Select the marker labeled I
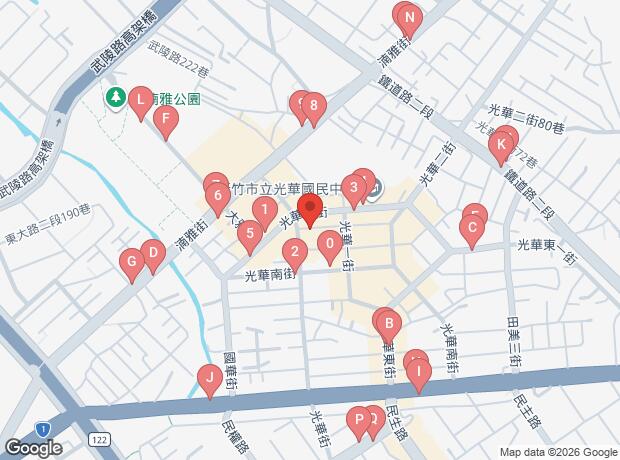620x460 pixels. [x=418, y=372]
